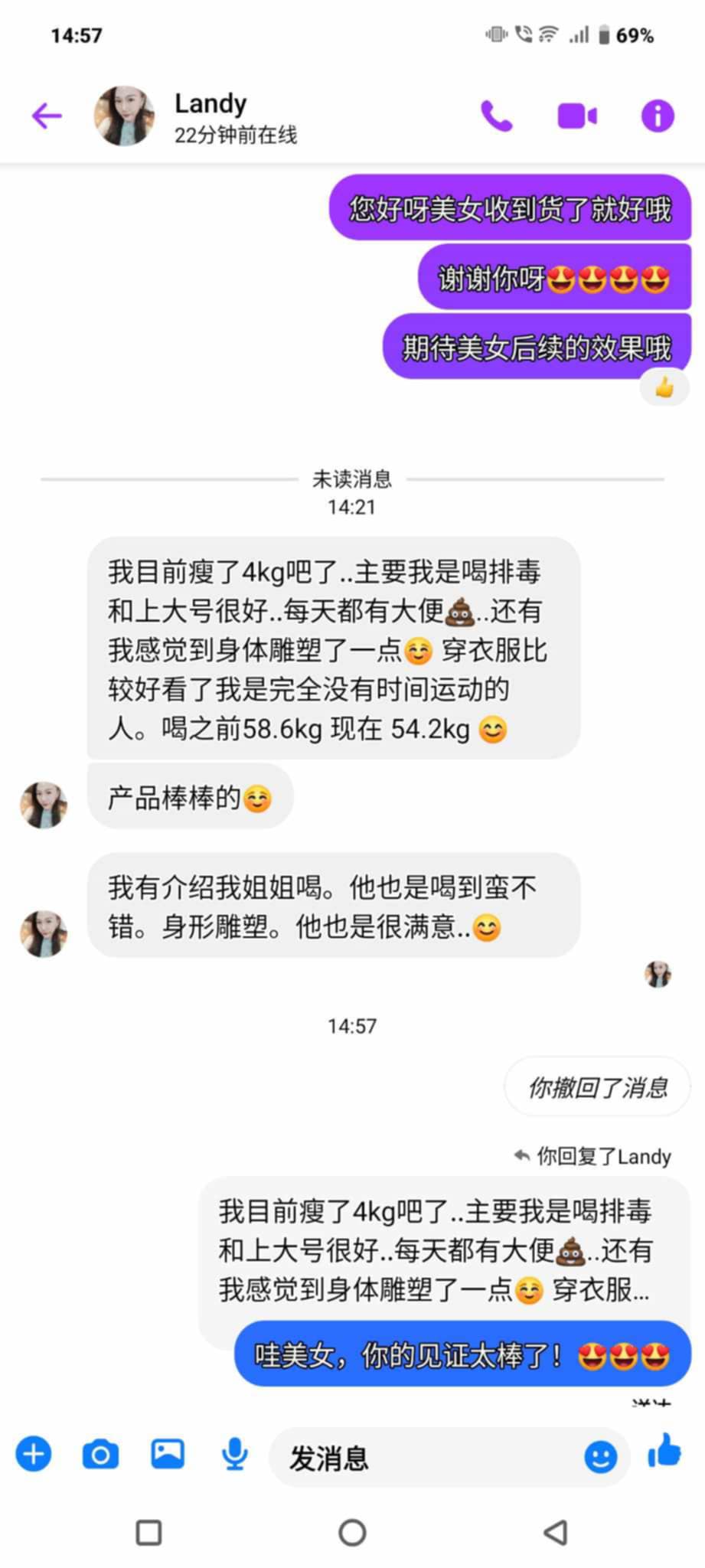705x1568 pixels.
Task: Start a video call with Landy
Action: pyautogui.click(x=576, y=116)
